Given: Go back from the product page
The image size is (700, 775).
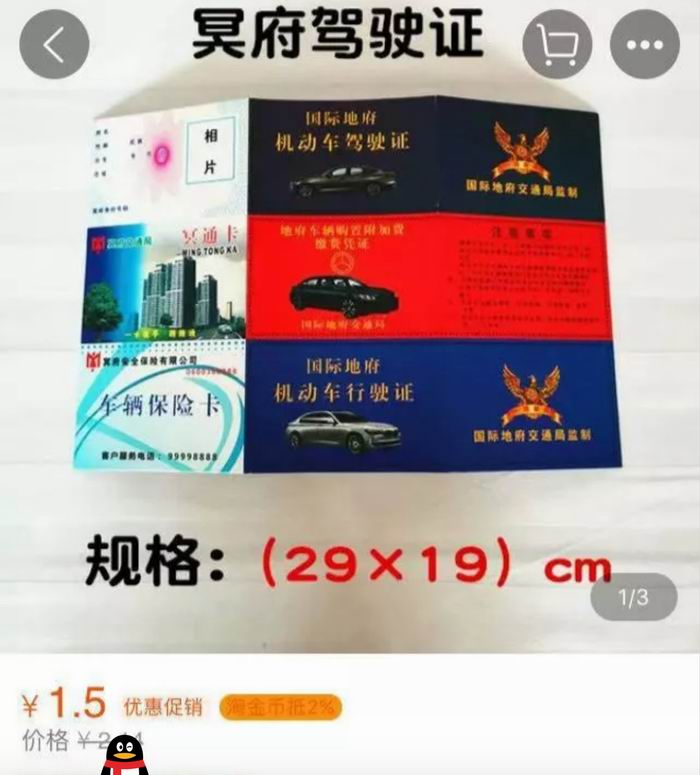Looking at the screenshot, I should click(54, 45).
